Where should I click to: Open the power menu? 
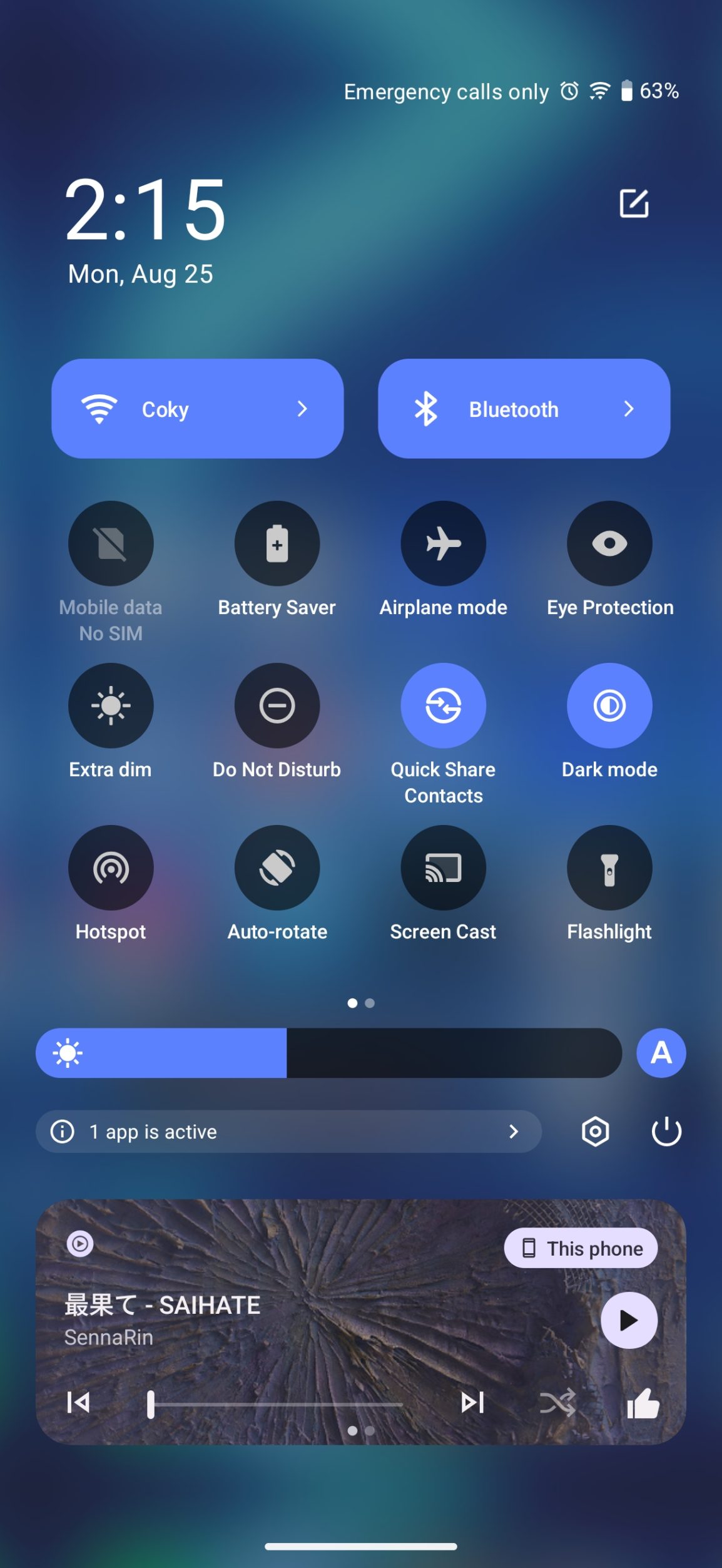(666, 1132)
